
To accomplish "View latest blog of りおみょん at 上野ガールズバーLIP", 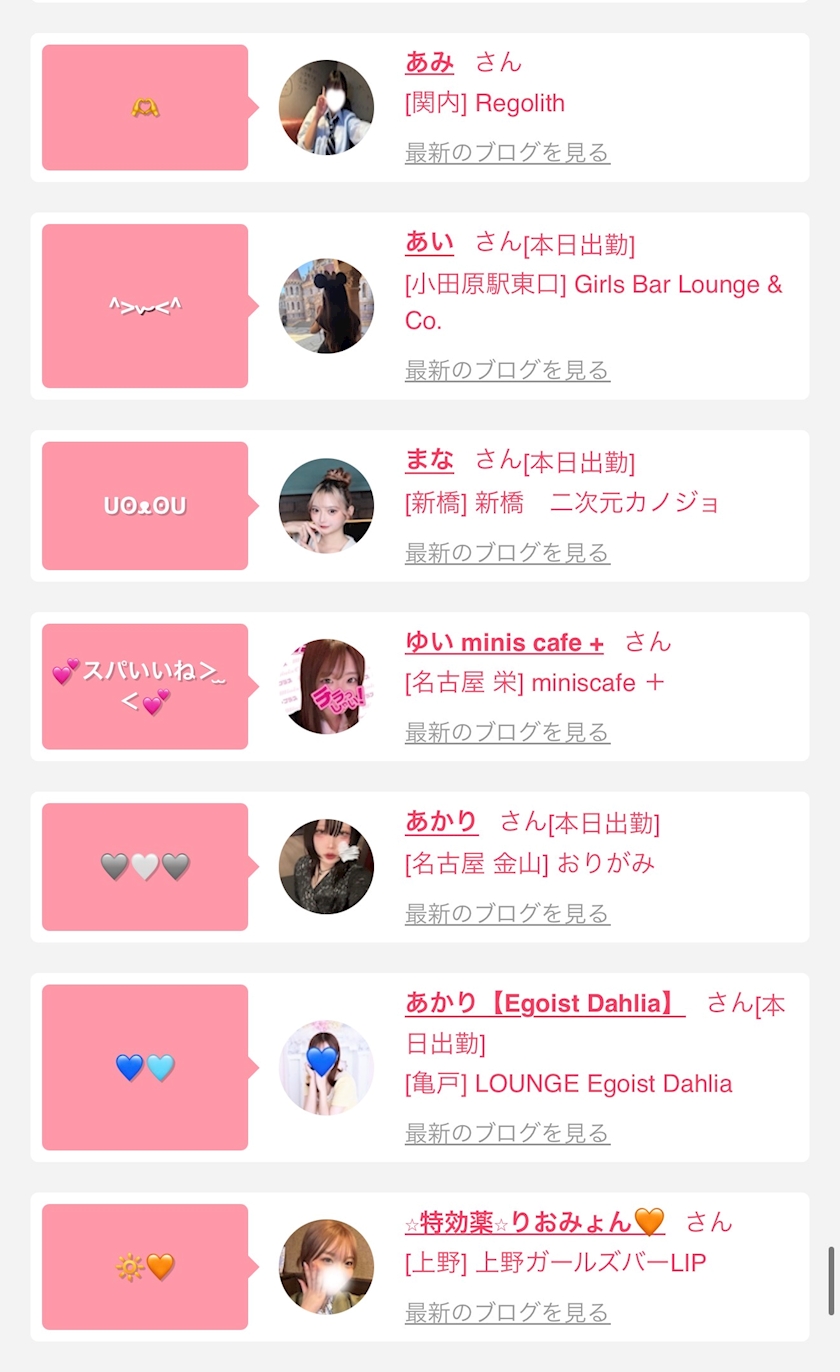I will click(507, 1313).
